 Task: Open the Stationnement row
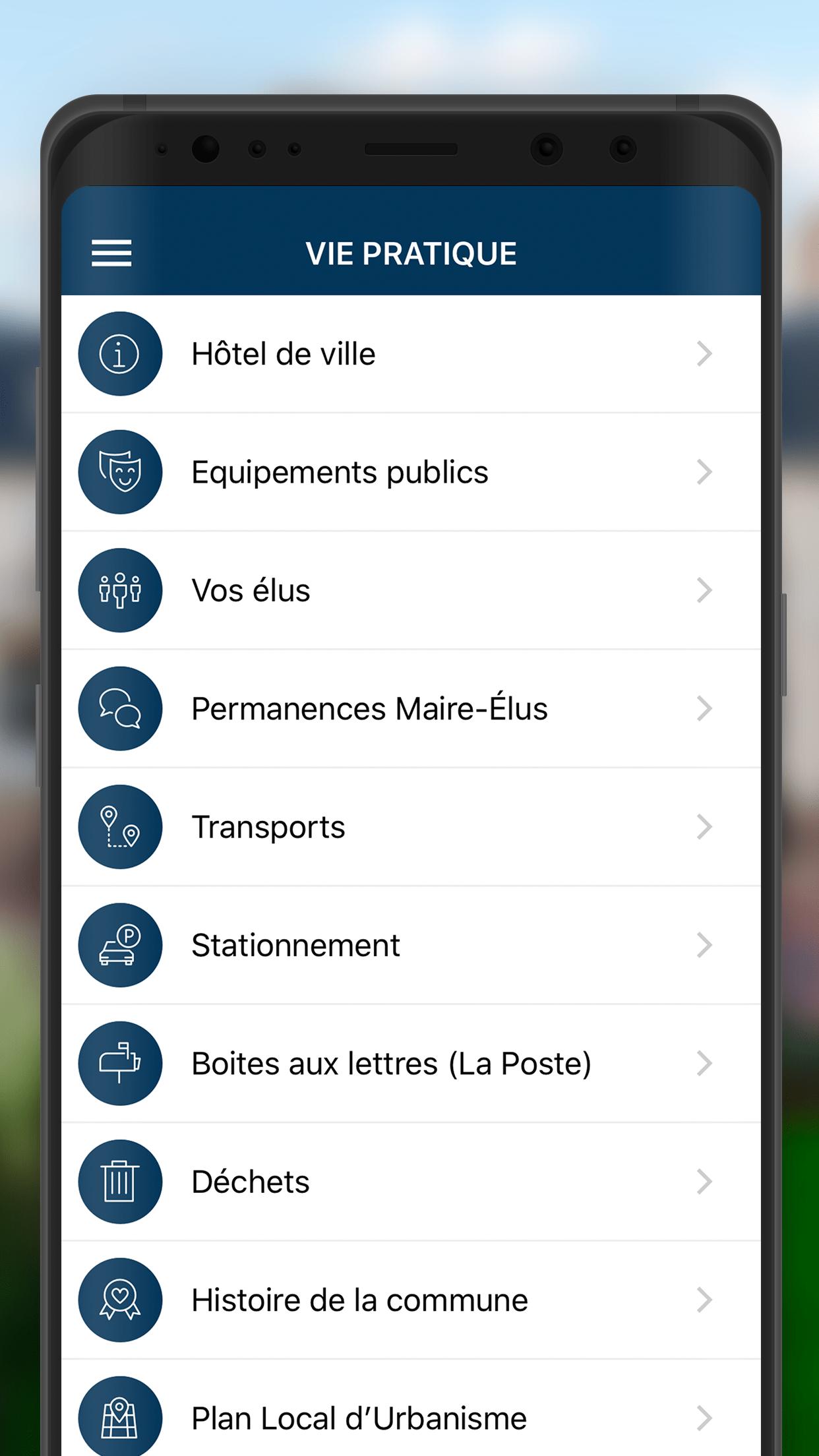pyautogui.click(x=411, y=945)
